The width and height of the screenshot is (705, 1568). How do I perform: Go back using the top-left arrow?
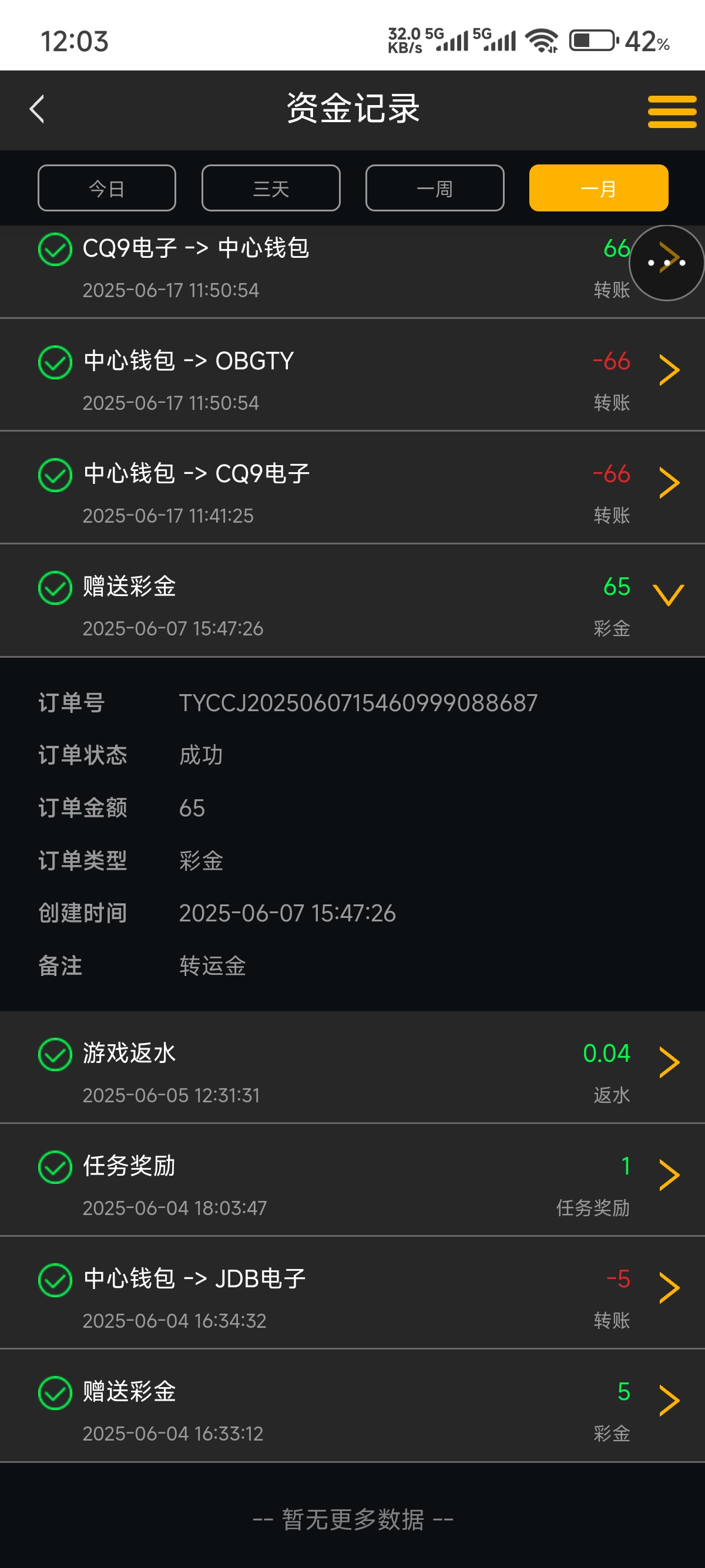coord(37,110)
